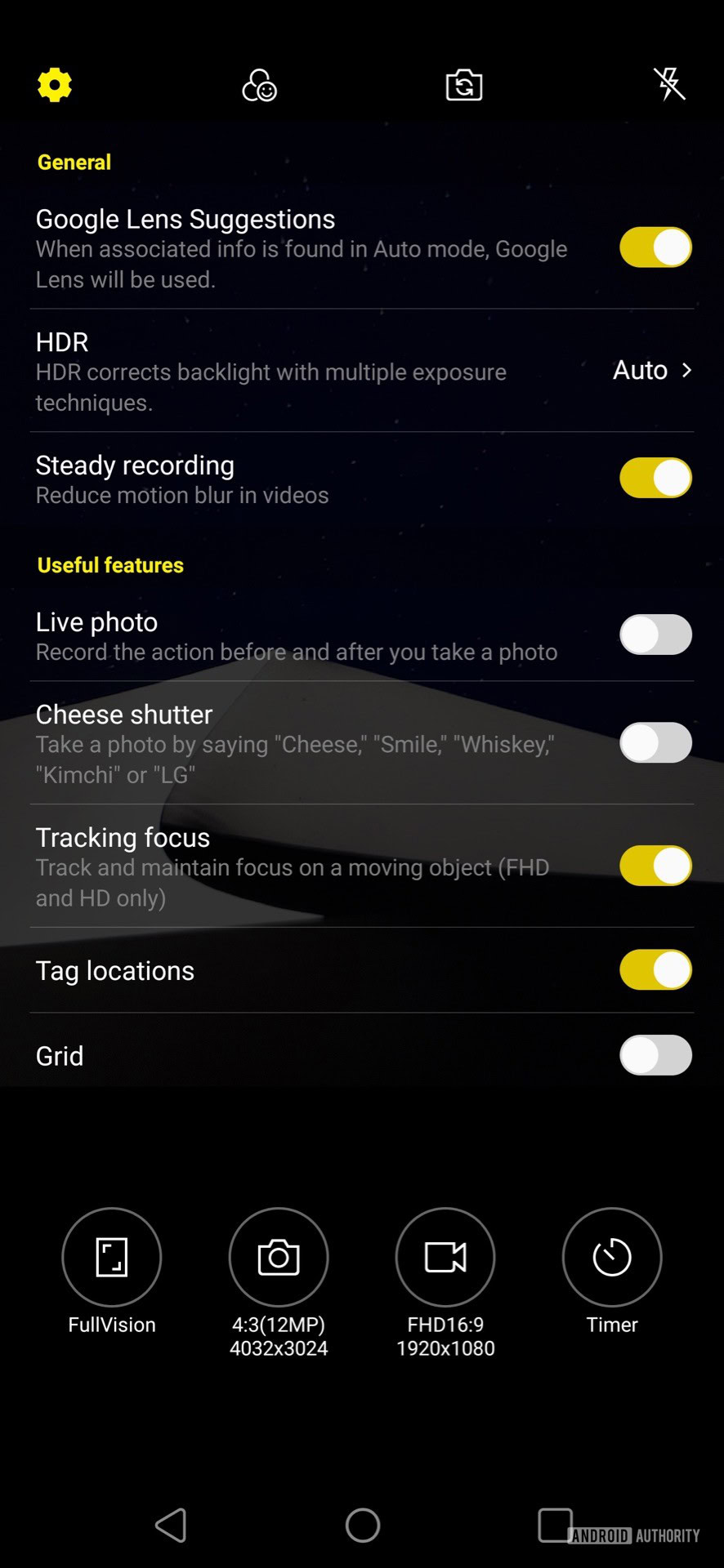Set the camera Timer

[612, 1257]
